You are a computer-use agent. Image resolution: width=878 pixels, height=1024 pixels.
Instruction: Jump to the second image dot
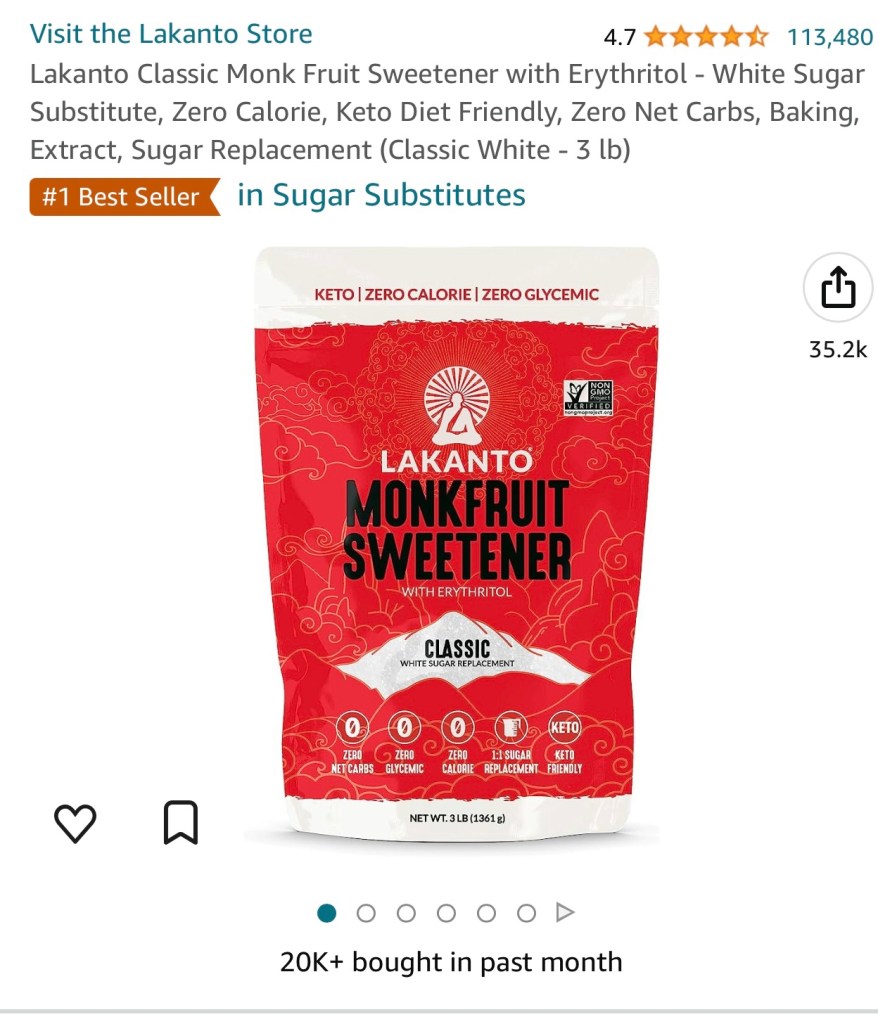(366, 912)
